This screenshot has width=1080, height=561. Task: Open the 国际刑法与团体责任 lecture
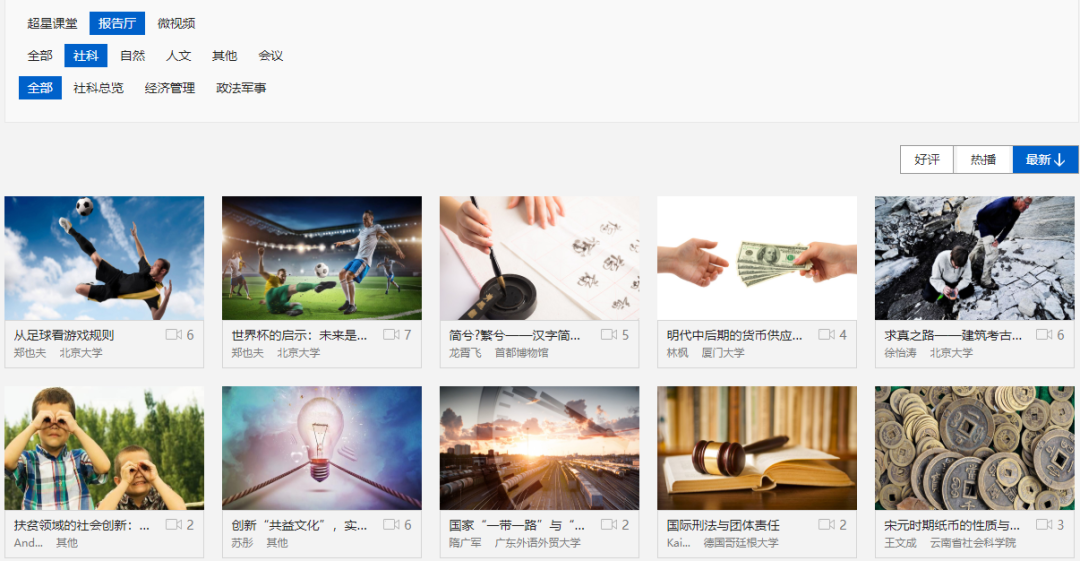tap(757, 448)
